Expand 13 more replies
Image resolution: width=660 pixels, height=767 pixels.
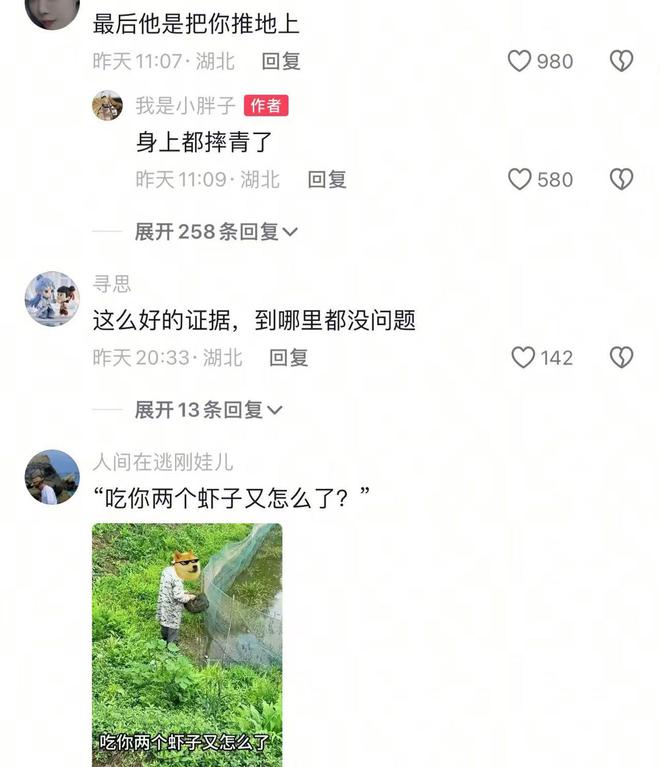(x=208, y=410)
